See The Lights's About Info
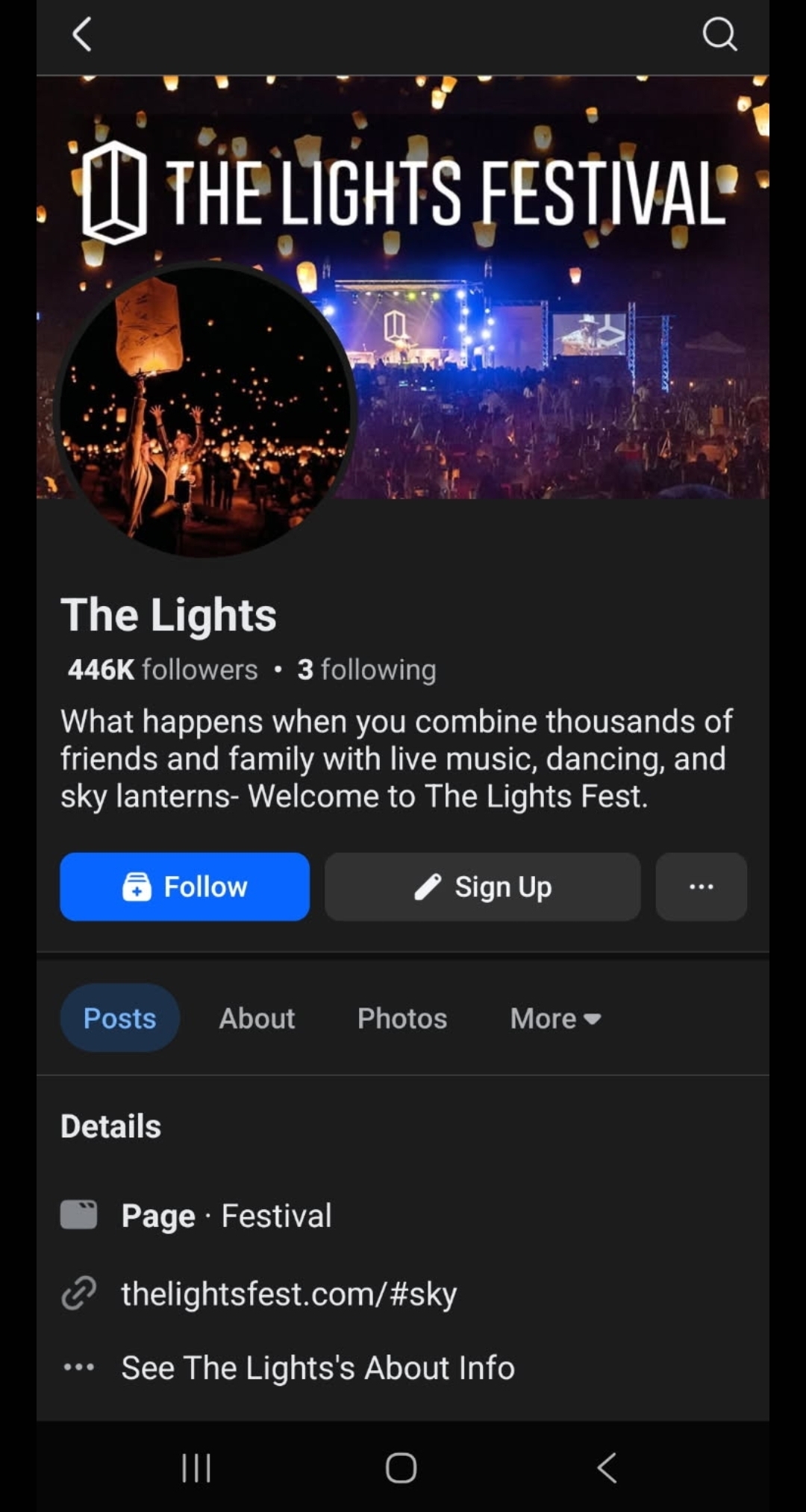The image size is (806, 1512). pos(318,1367)
